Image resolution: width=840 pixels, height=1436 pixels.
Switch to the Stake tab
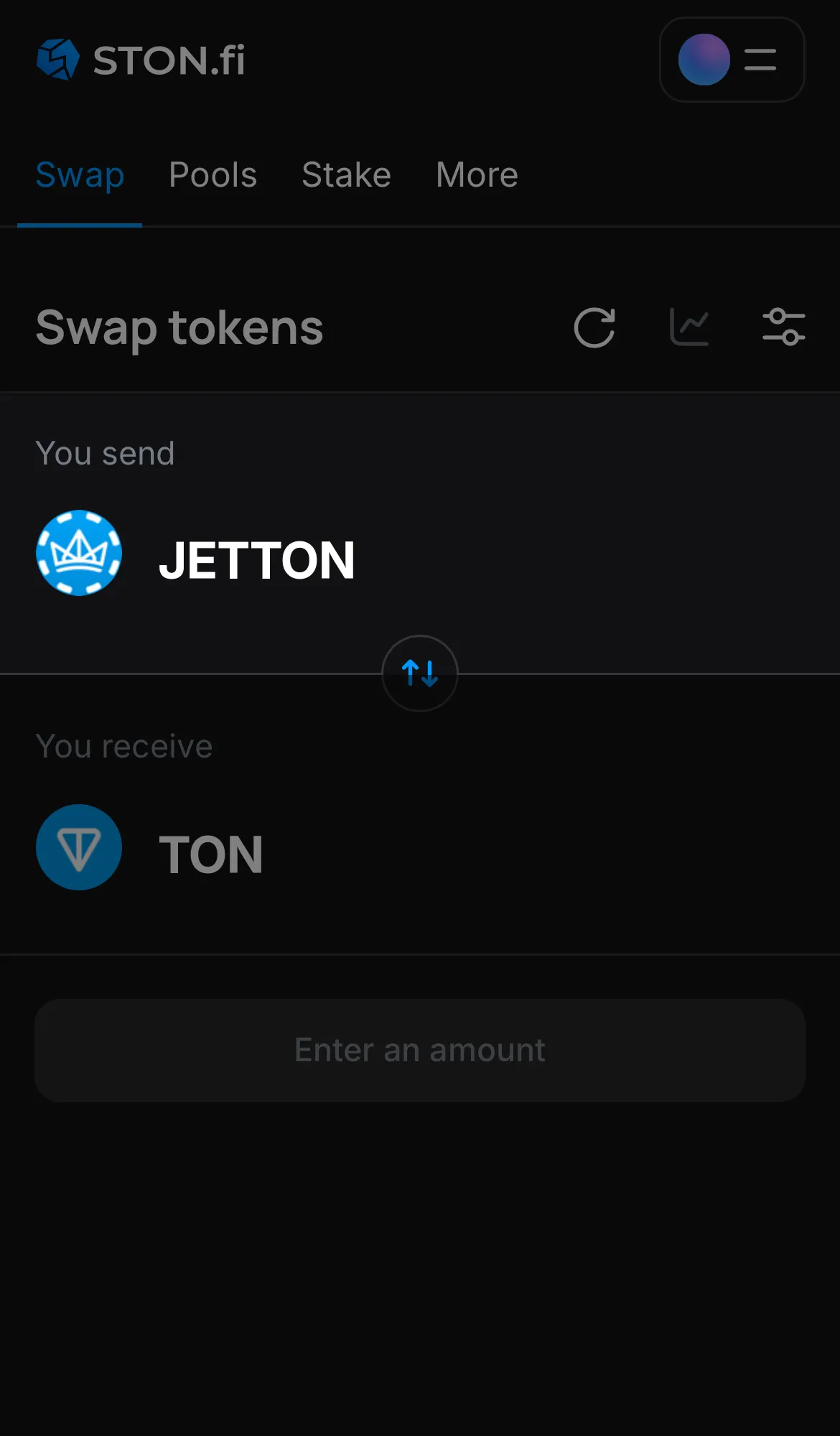(x=346, y=174)
